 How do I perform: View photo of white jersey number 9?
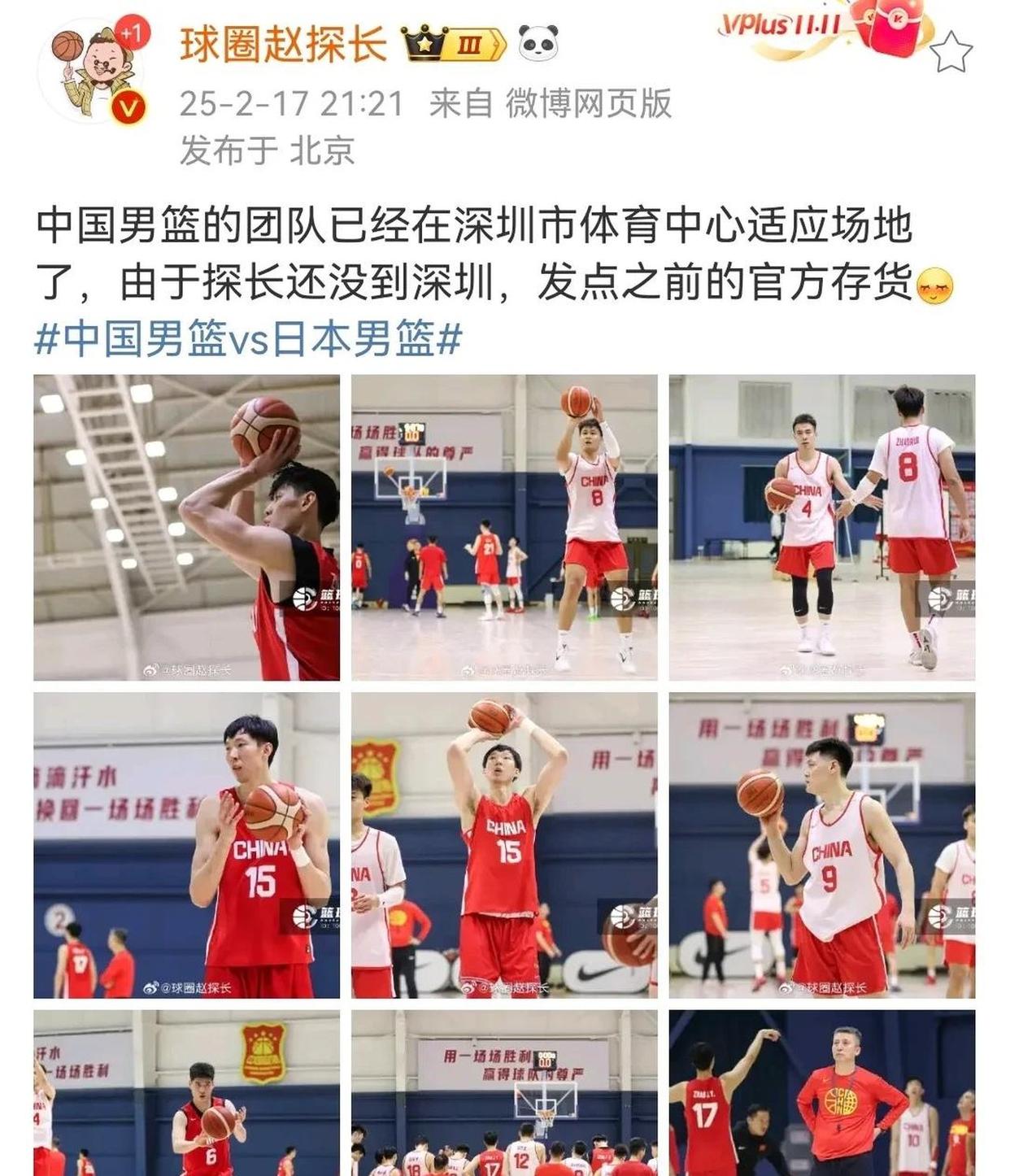point(821,845)
